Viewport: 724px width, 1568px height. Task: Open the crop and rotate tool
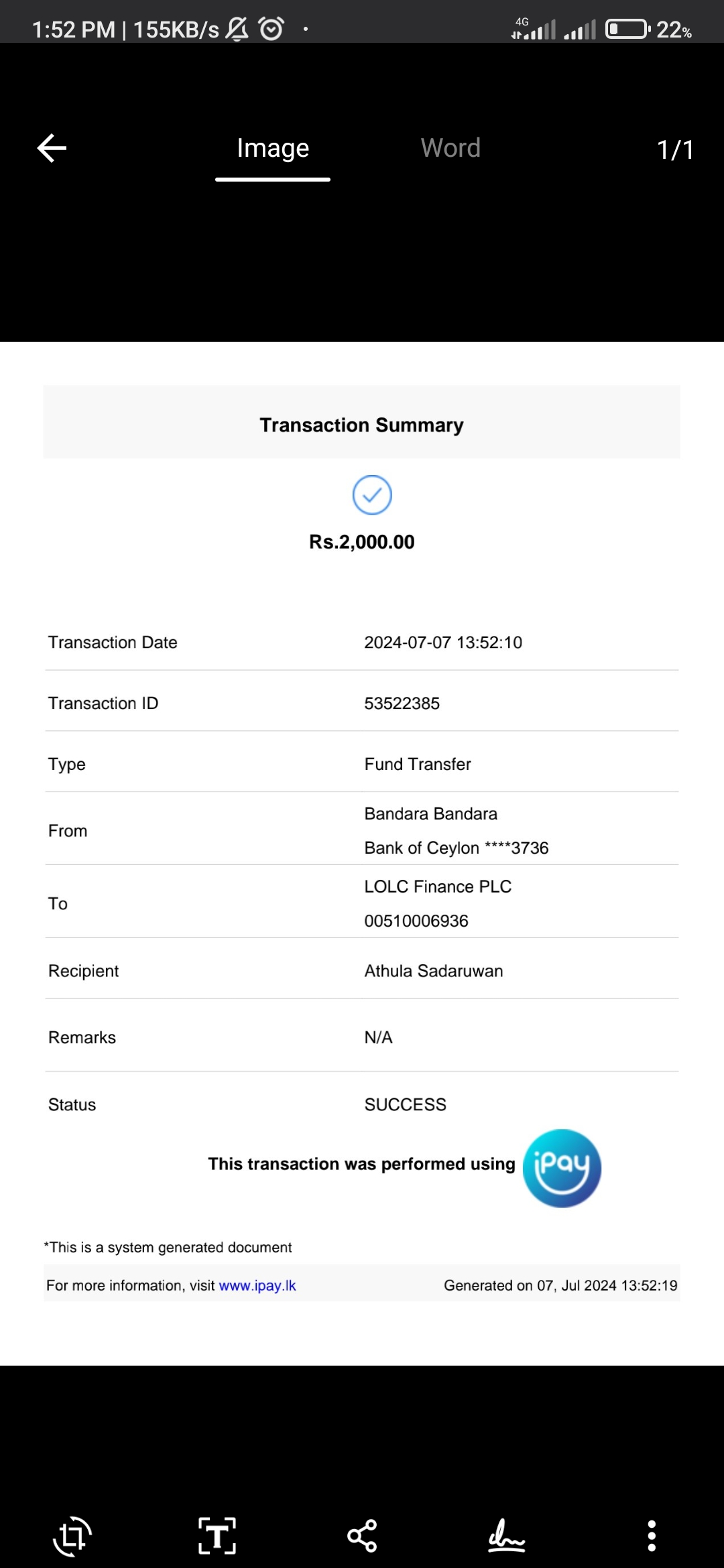coord(72,1535)
